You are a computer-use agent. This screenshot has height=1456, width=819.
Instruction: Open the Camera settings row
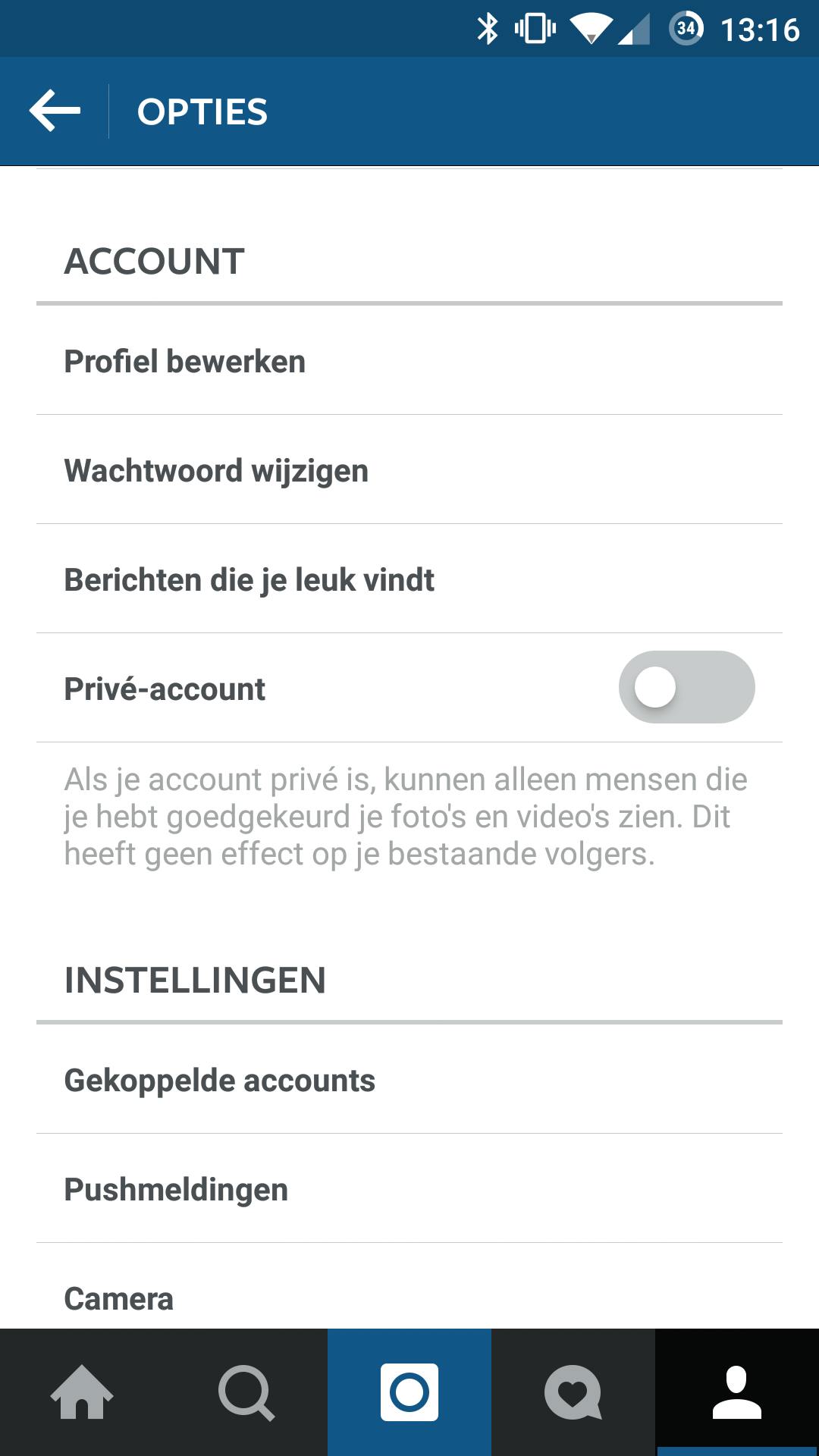click(409, 1297)
